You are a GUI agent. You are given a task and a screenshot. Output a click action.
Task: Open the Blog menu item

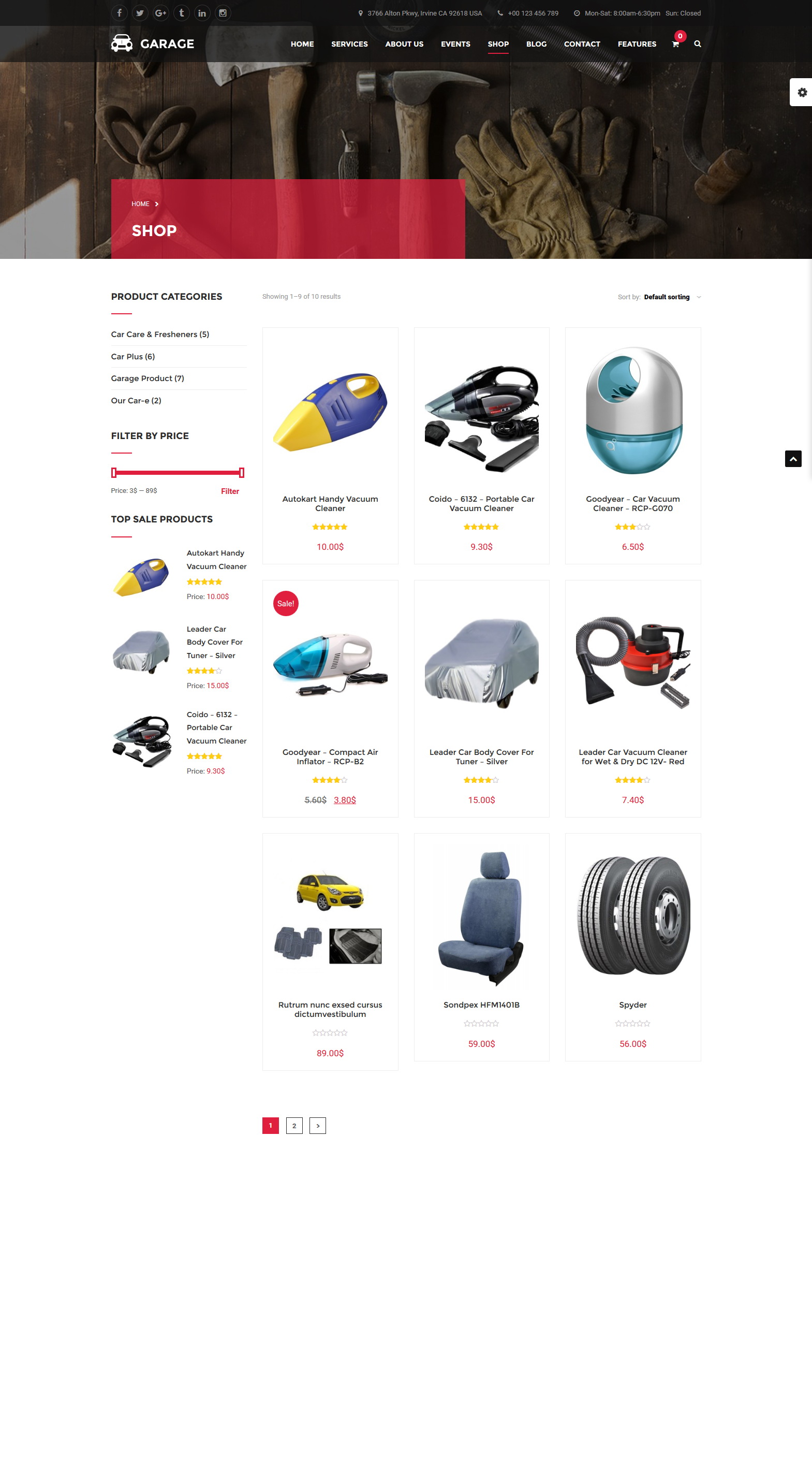tap(536, 44)
